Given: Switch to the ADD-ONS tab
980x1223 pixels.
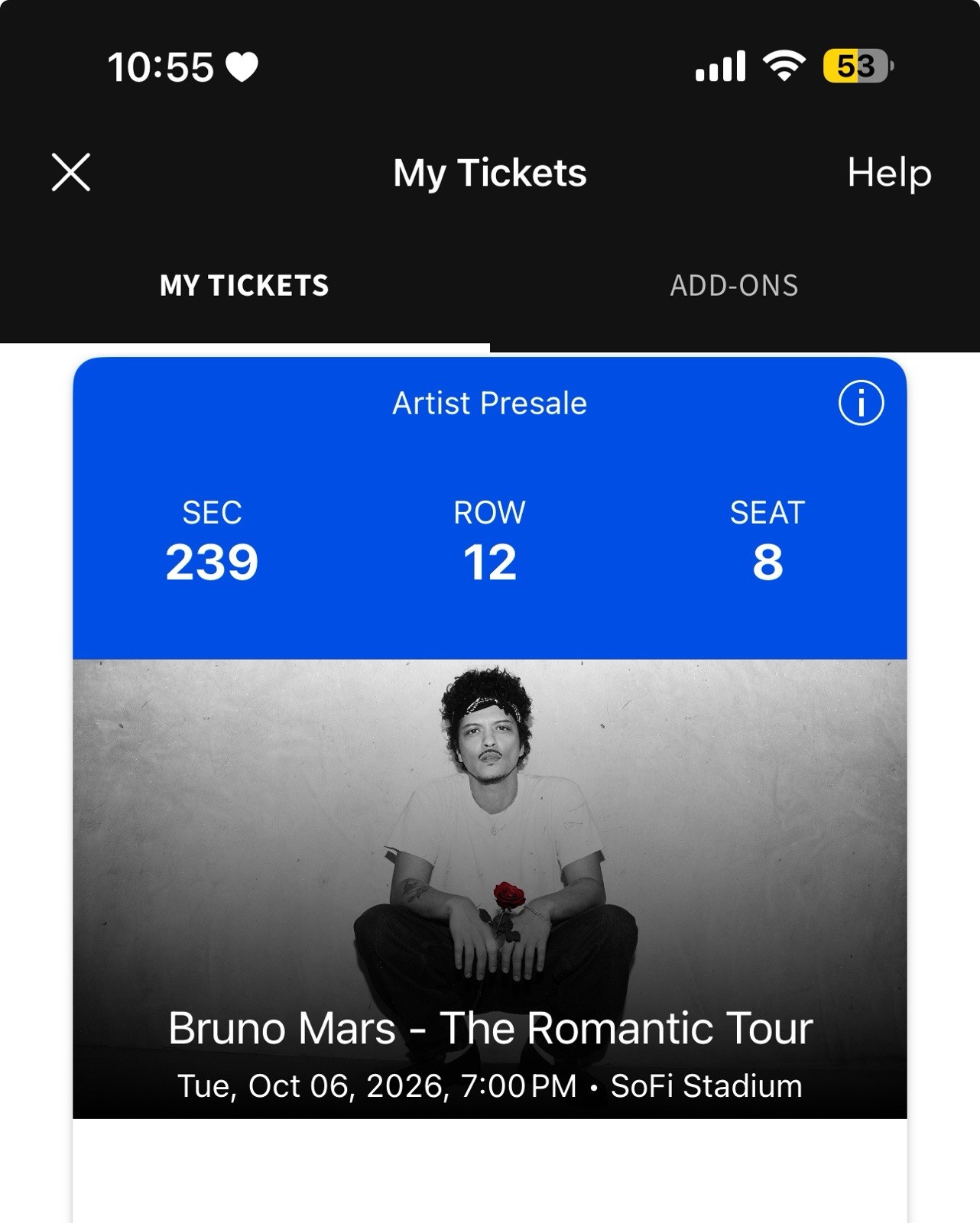Looking at the screenshot, I should [x=735, y=287].
